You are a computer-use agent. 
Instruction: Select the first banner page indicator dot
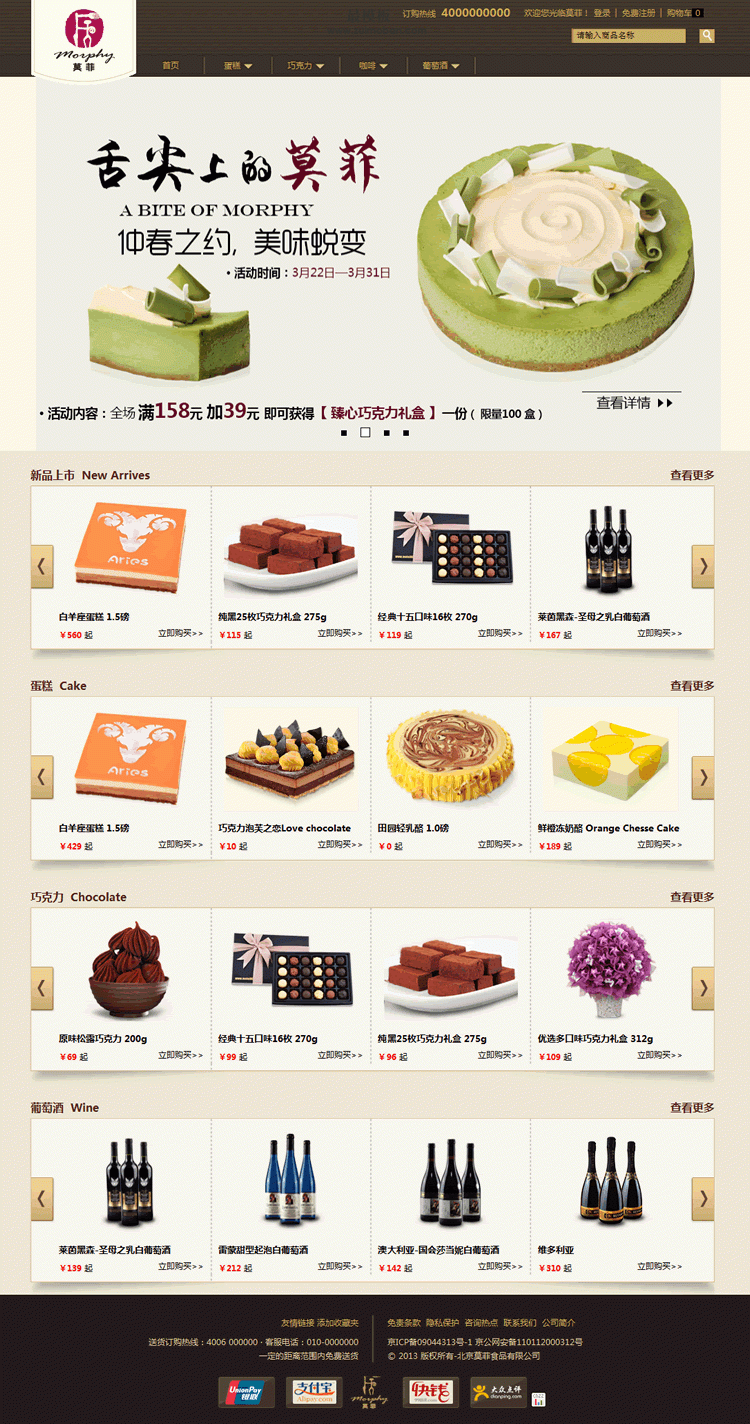pos(344,433)
